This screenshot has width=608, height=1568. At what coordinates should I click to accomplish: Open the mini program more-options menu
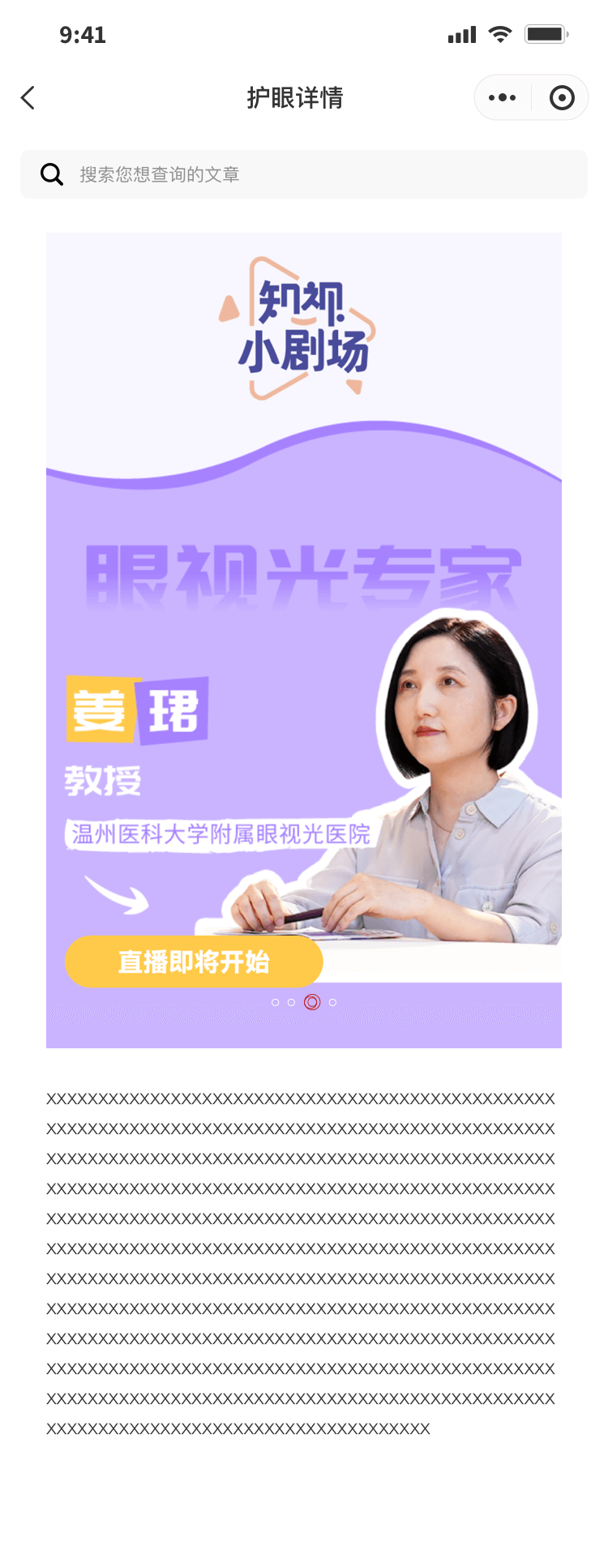(502, 98)
